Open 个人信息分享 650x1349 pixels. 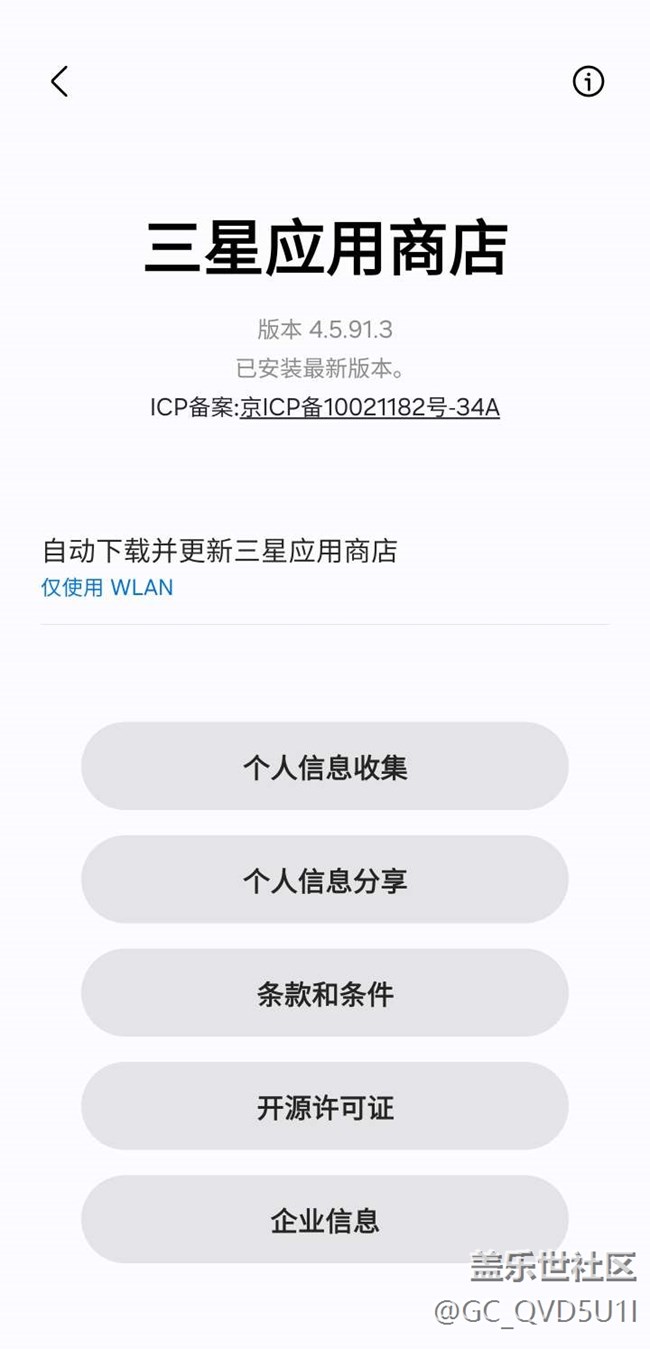[x=325, y=880]
